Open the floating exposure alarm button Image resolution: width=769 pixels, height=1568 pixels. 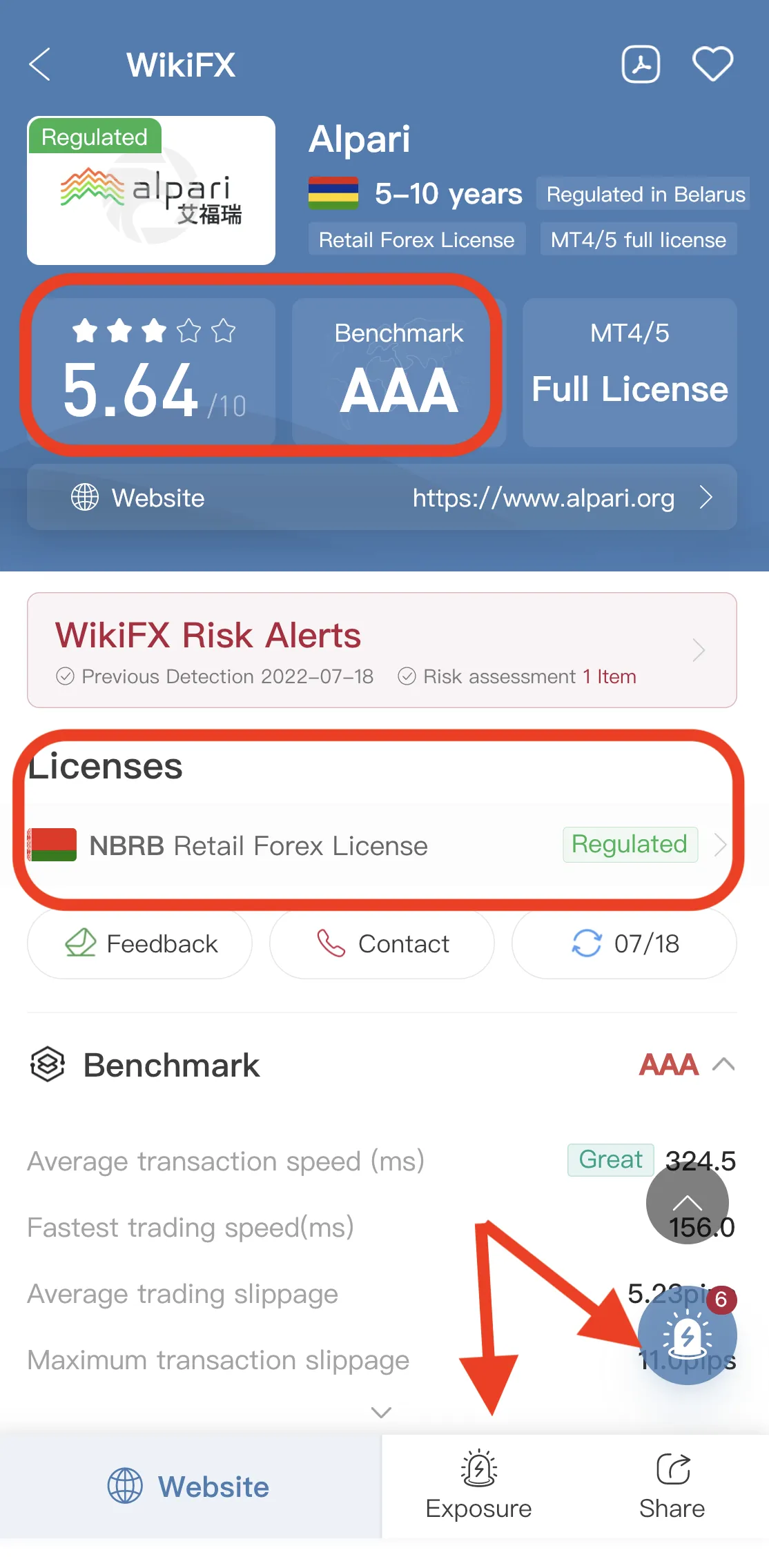[x=687, y=1335]
